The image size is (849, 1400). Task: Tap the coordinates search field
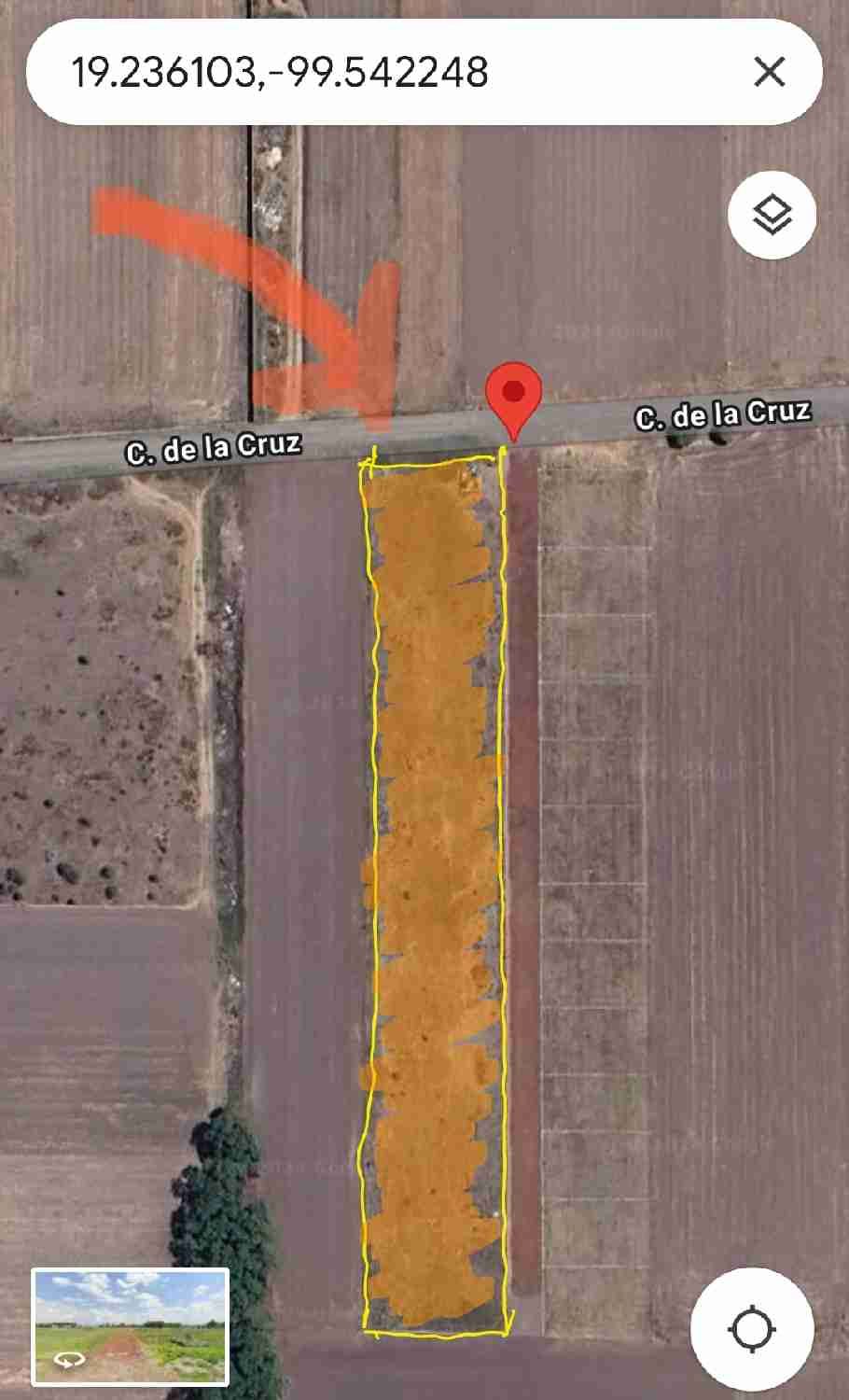pos(383,72)
